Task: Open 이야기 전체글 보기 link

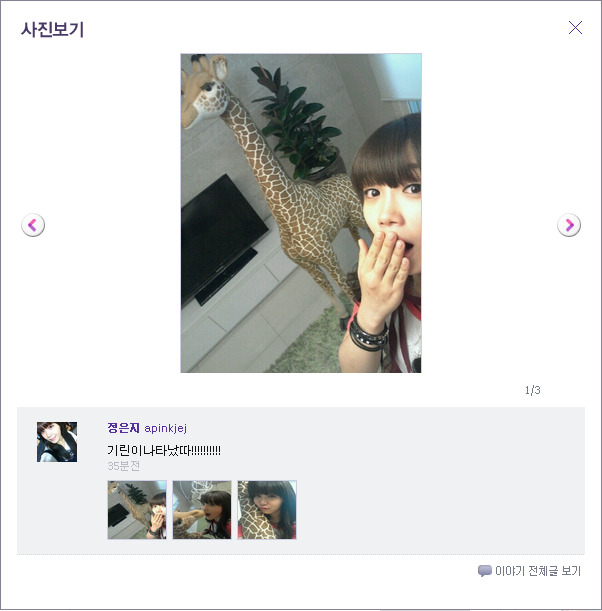Action: 537,571
